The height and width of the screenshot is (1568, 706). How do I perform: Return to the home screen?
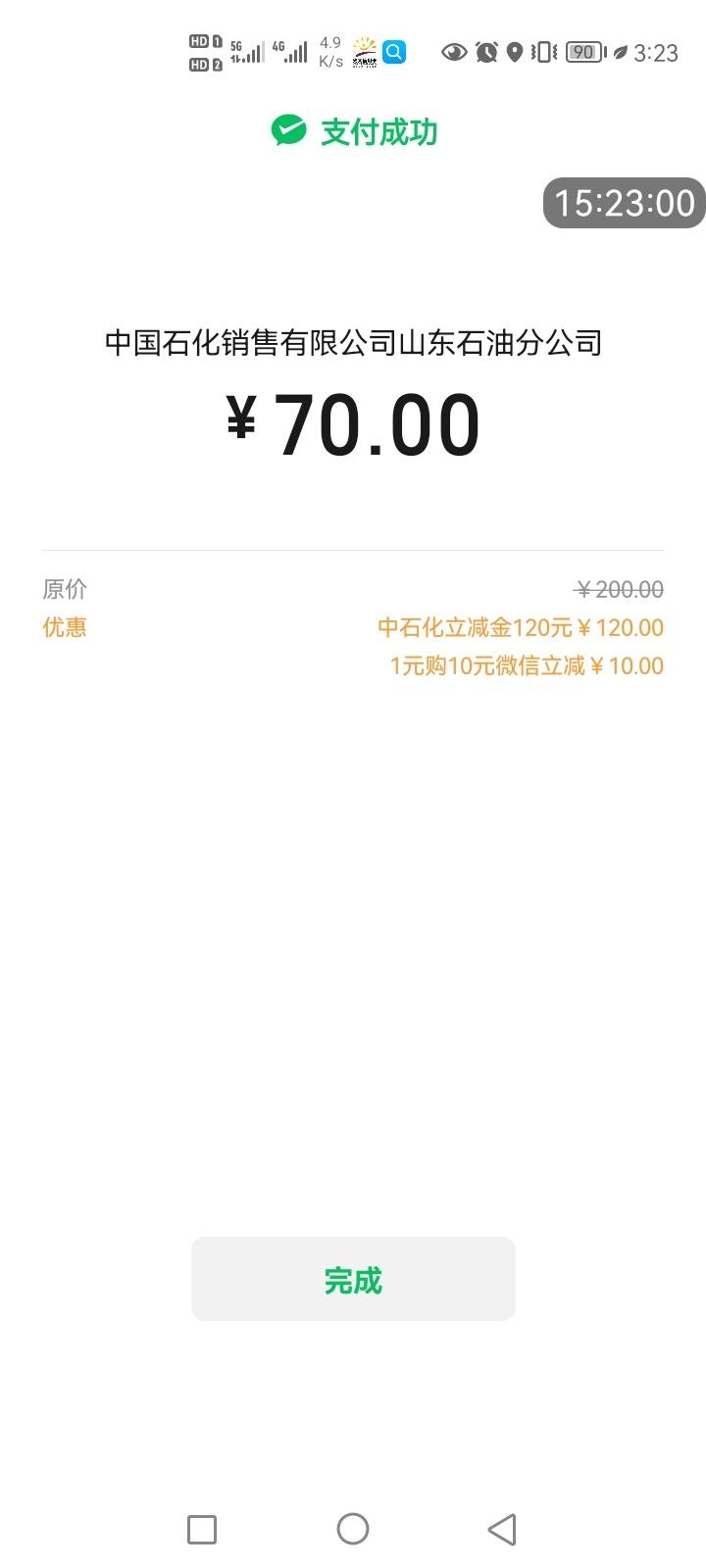[353, 1529]
